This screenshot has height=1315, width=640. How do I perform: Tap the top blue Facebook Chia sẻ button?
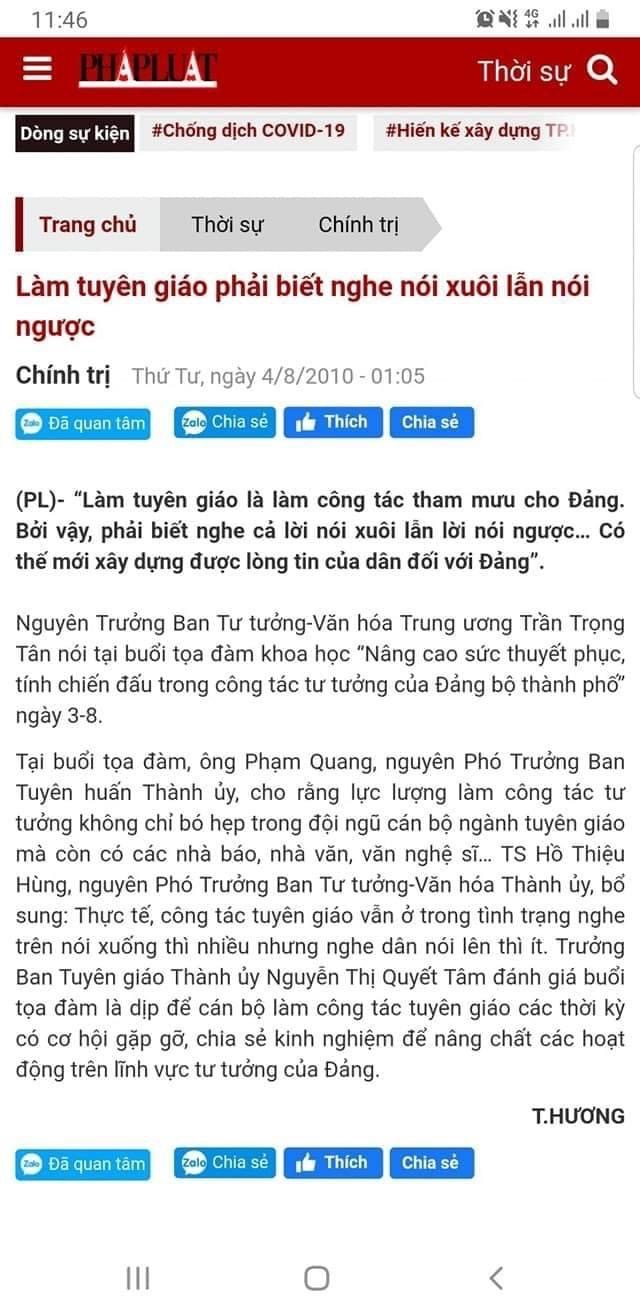[x=431, y=422]
